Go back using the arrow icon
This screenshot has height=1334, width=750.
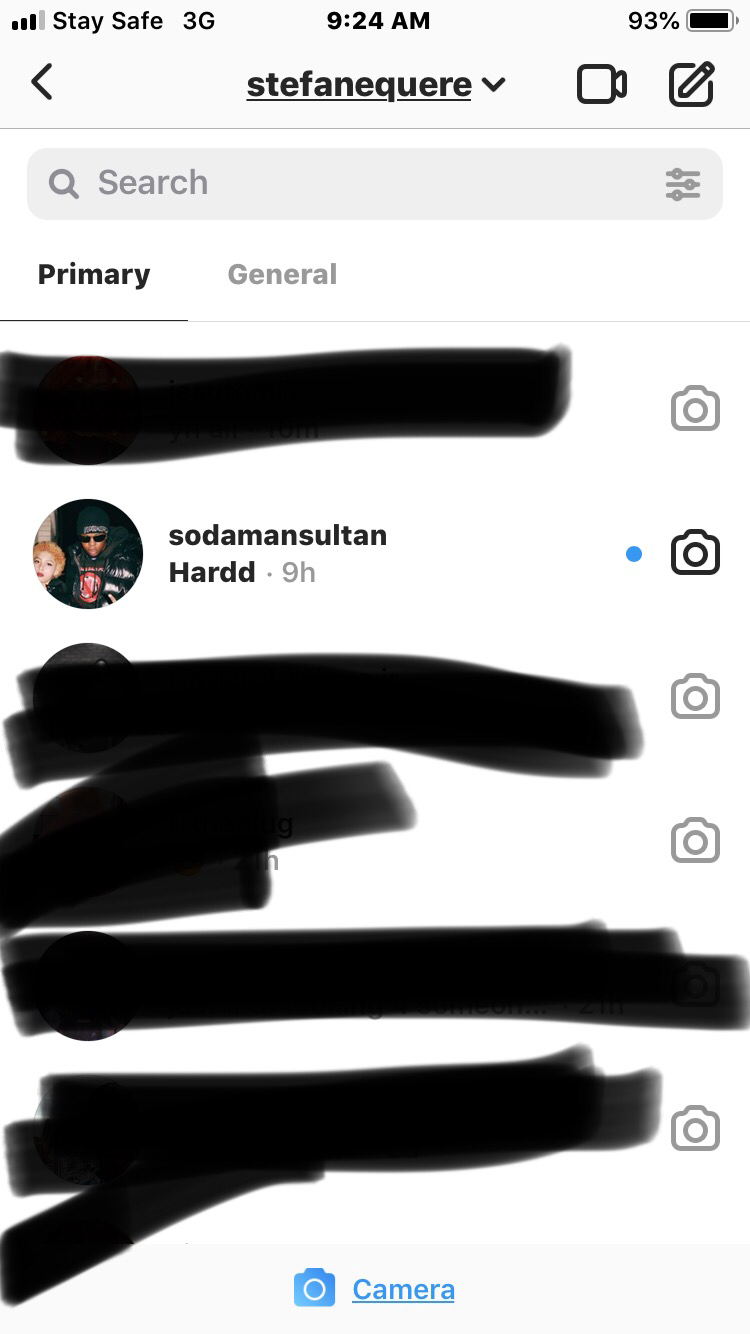tap(42, 82)
